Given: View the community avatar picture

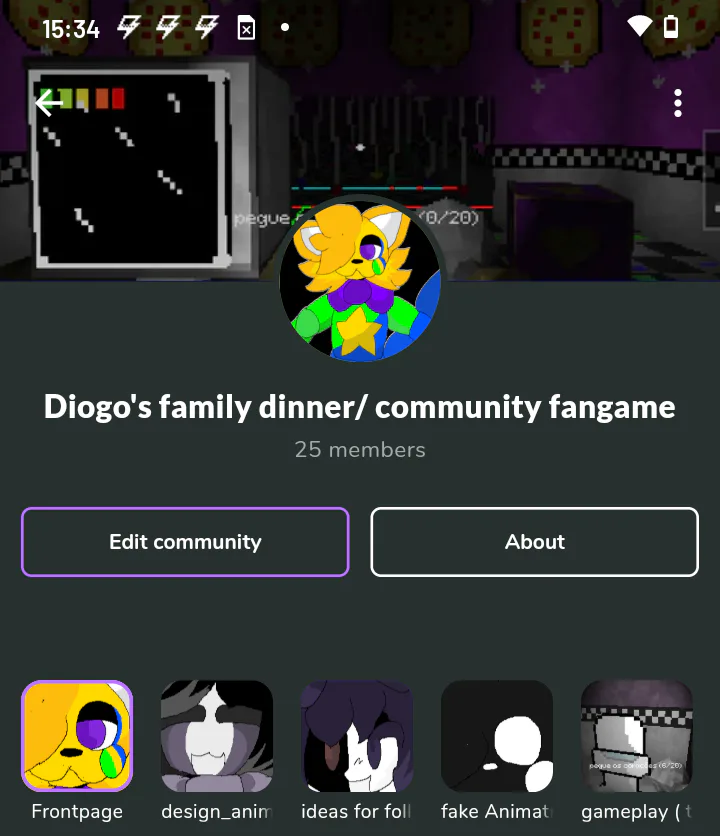Looking at the screenshot, I should tap(360, 281).
